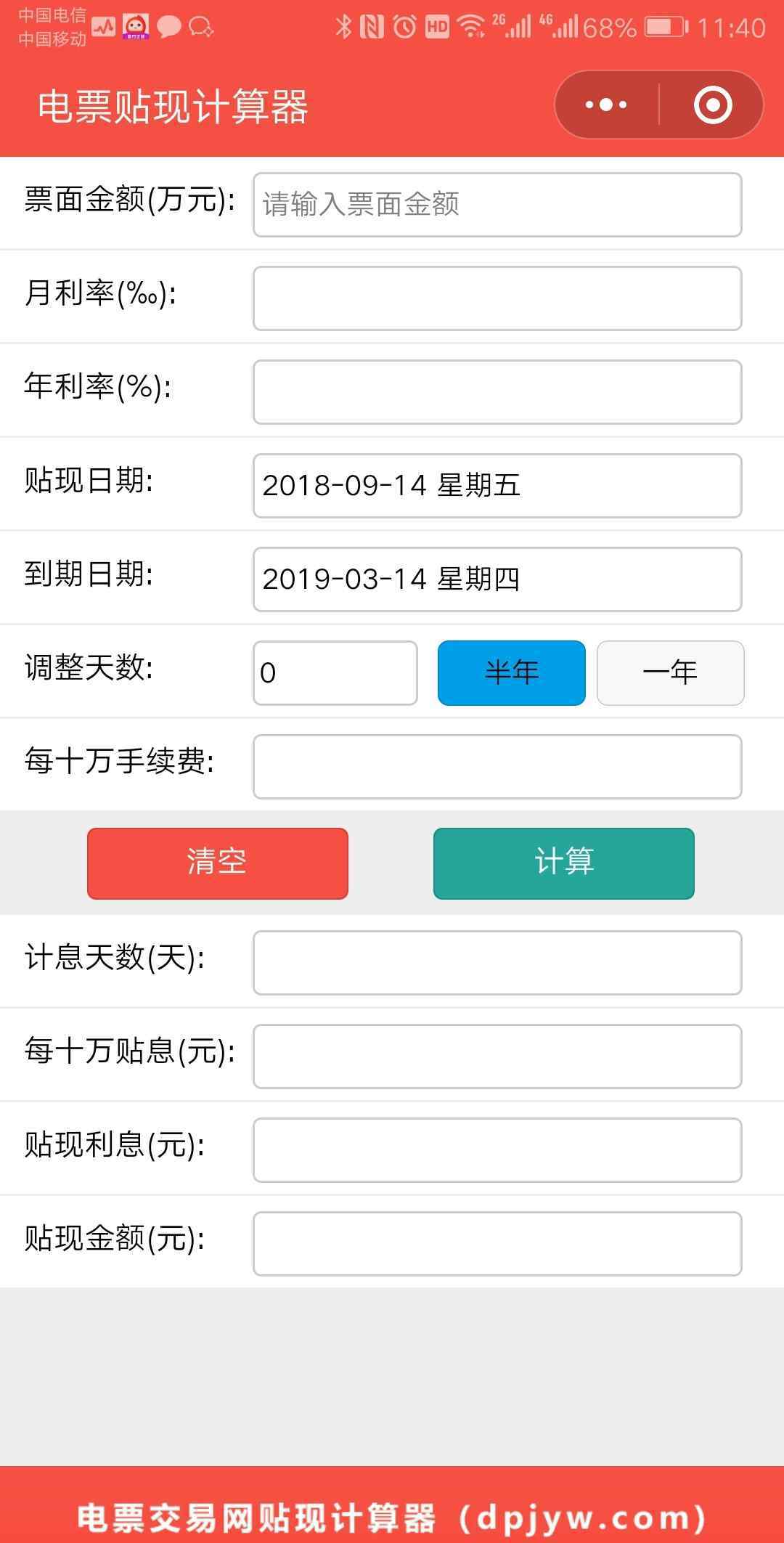Tap the 计算 button

(x=564, y=863)
